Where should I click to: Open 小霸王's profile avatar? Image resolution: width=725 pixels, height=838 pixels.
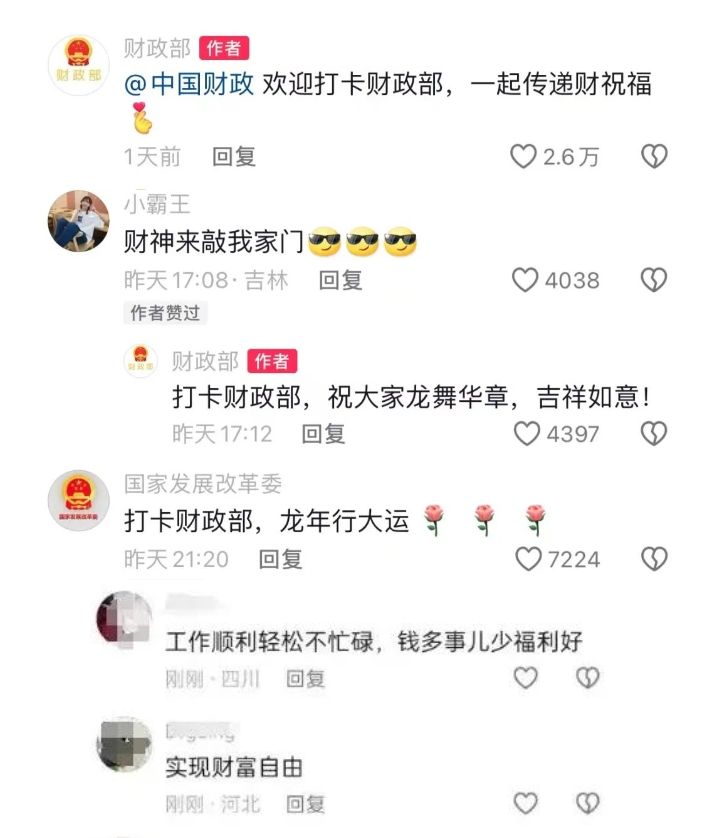click(x=79, y=220)
